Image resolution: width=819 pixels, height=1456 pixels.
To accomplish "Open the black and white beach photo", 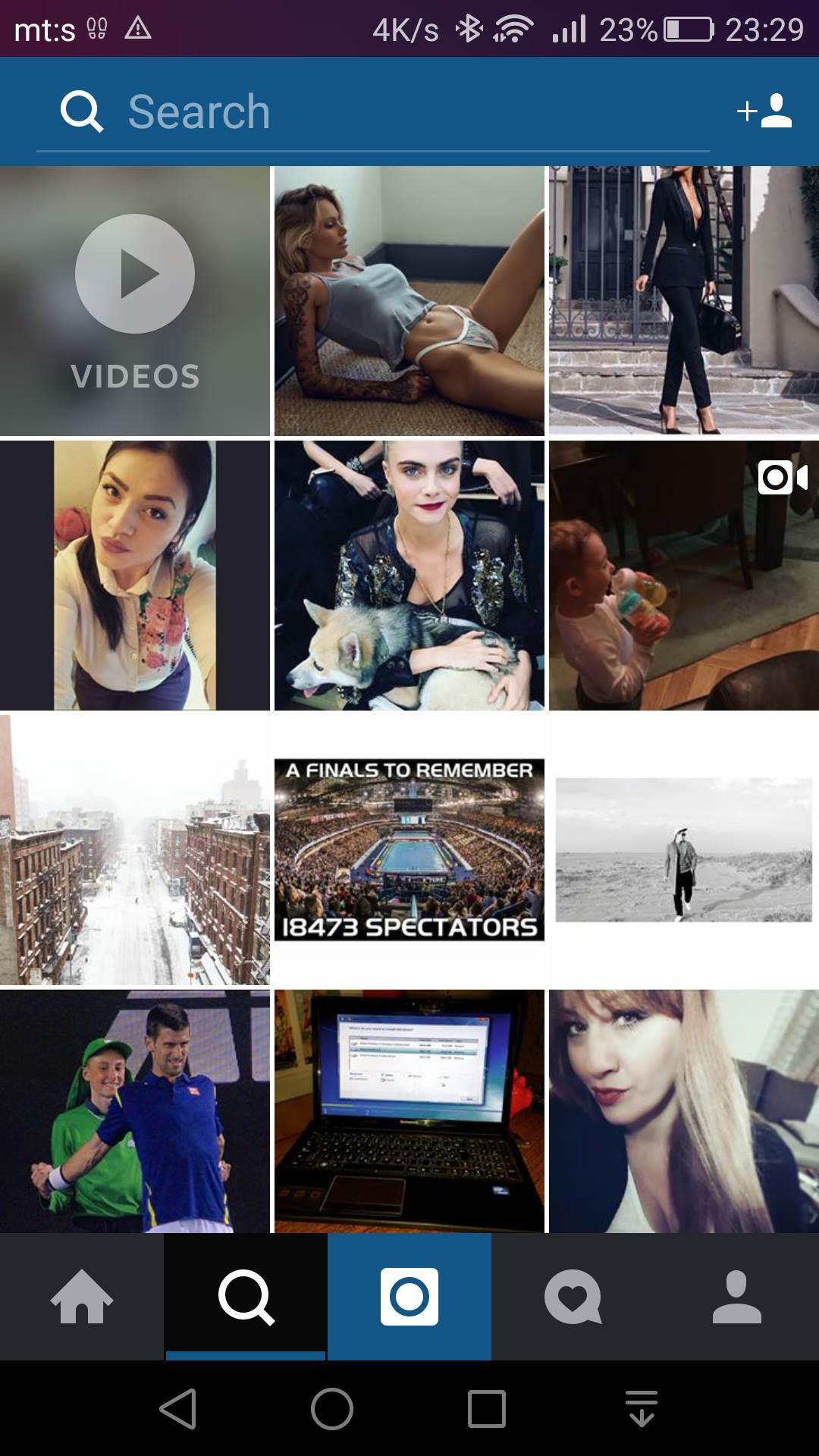I will tap(683, 850).
